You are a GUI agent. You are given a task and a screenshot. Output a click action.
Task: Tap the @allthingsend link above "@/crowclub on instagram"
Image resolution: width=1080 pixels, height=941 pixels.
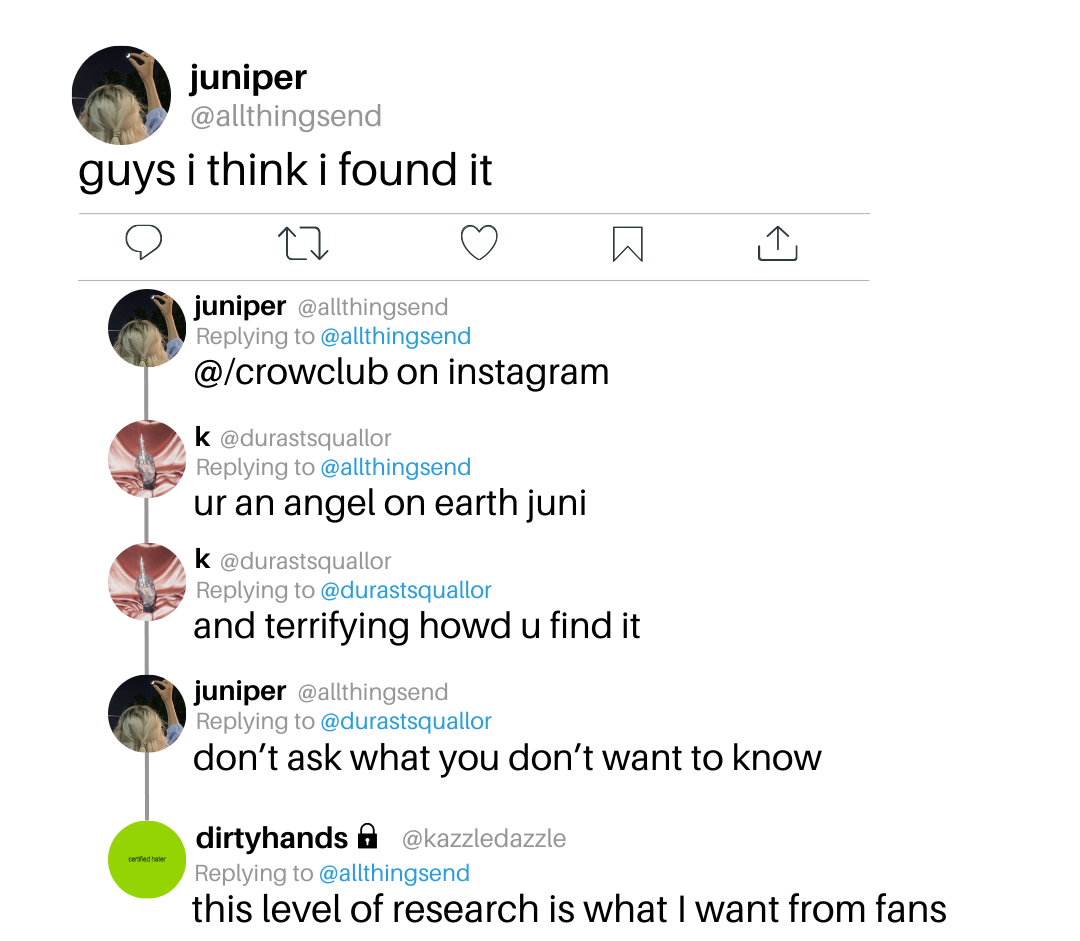coord(396,336)
